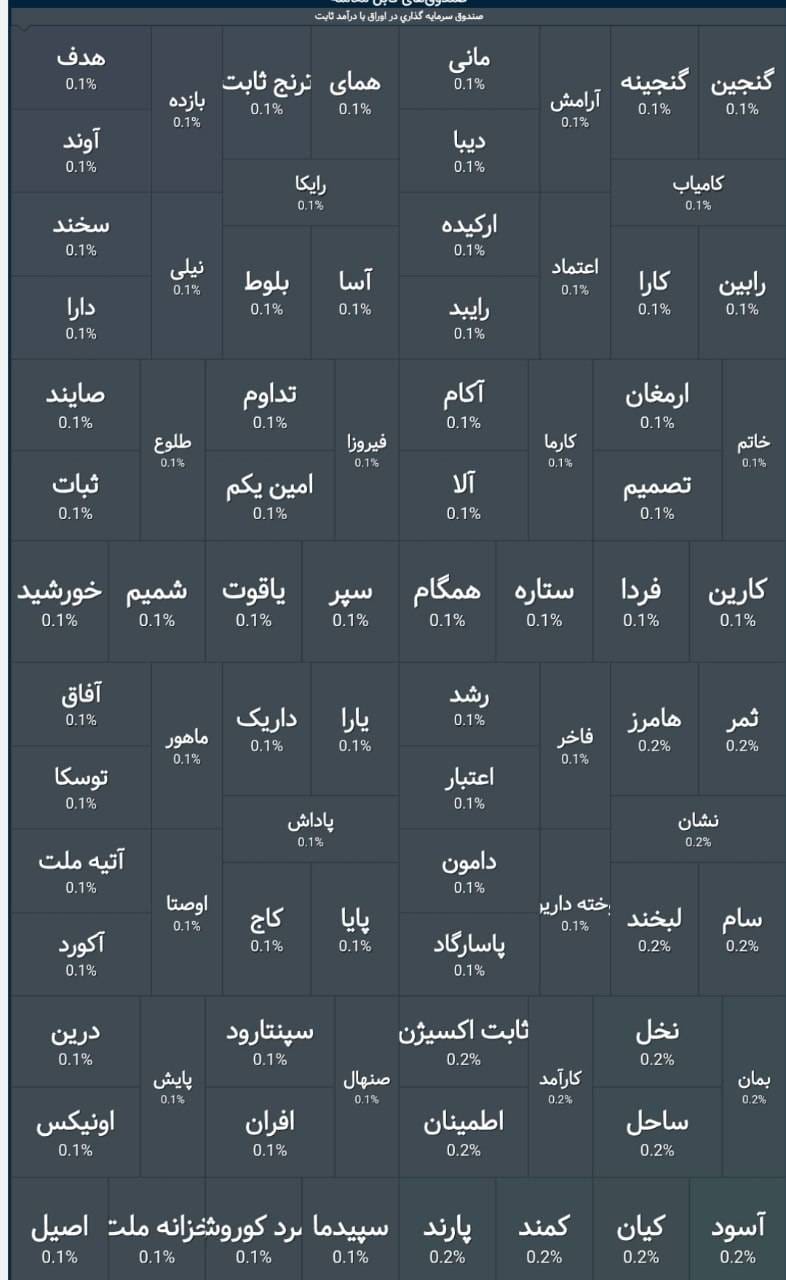The height and width of the screenshot is (1280, 786).
Task: Open the اصیل fund tile
Action: click(59, 1238)
